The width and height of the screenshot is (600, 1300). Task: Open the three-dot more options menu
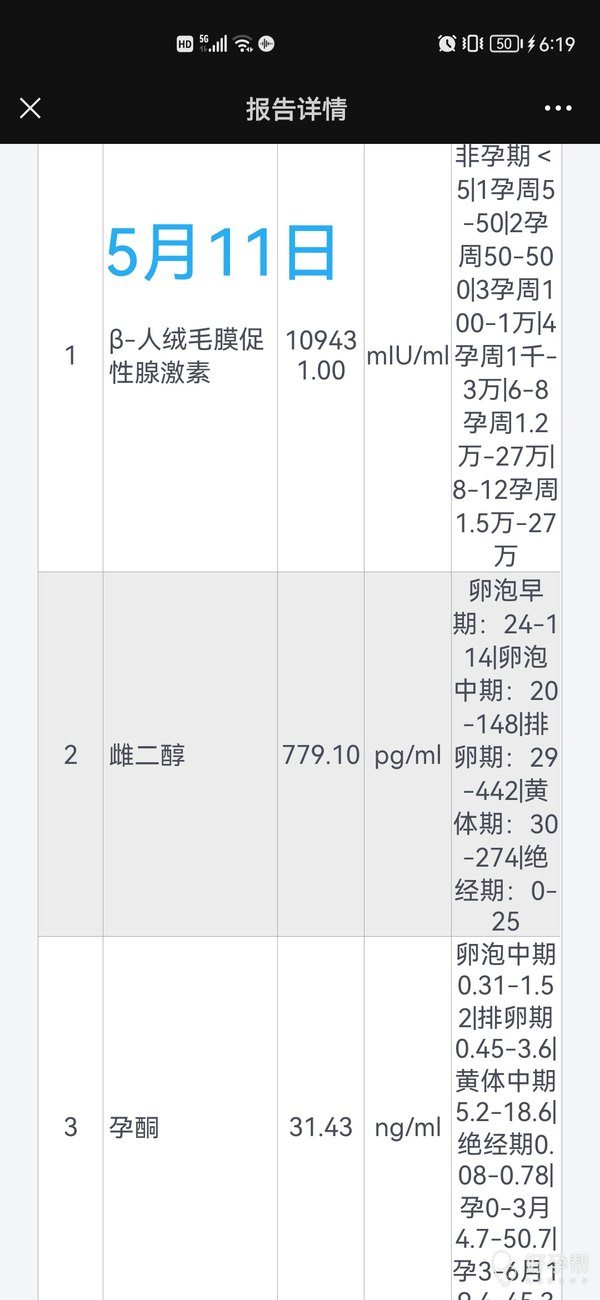[x=558, y=108]
